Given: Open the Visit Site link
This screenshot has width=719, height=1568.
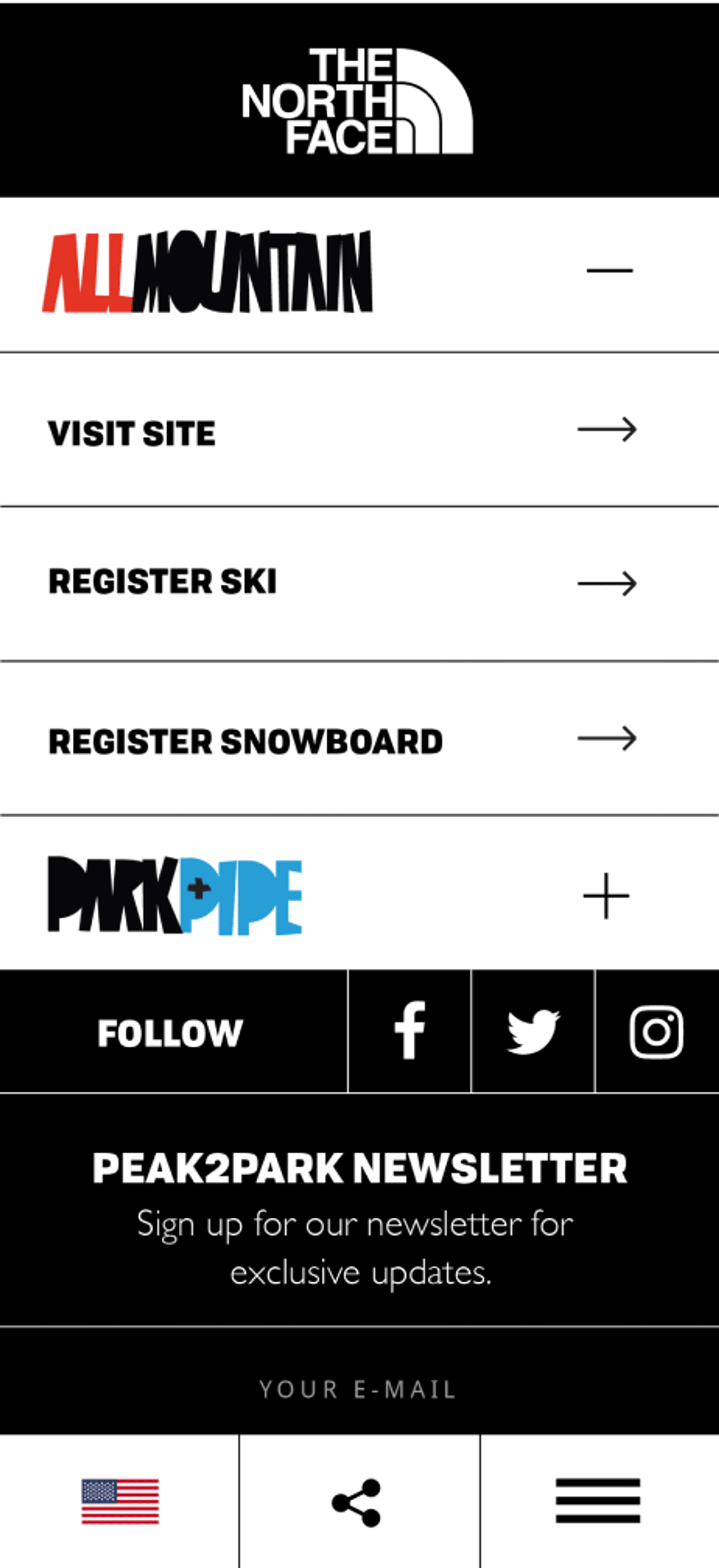Looking at the screenshot, I should point(359,430).
